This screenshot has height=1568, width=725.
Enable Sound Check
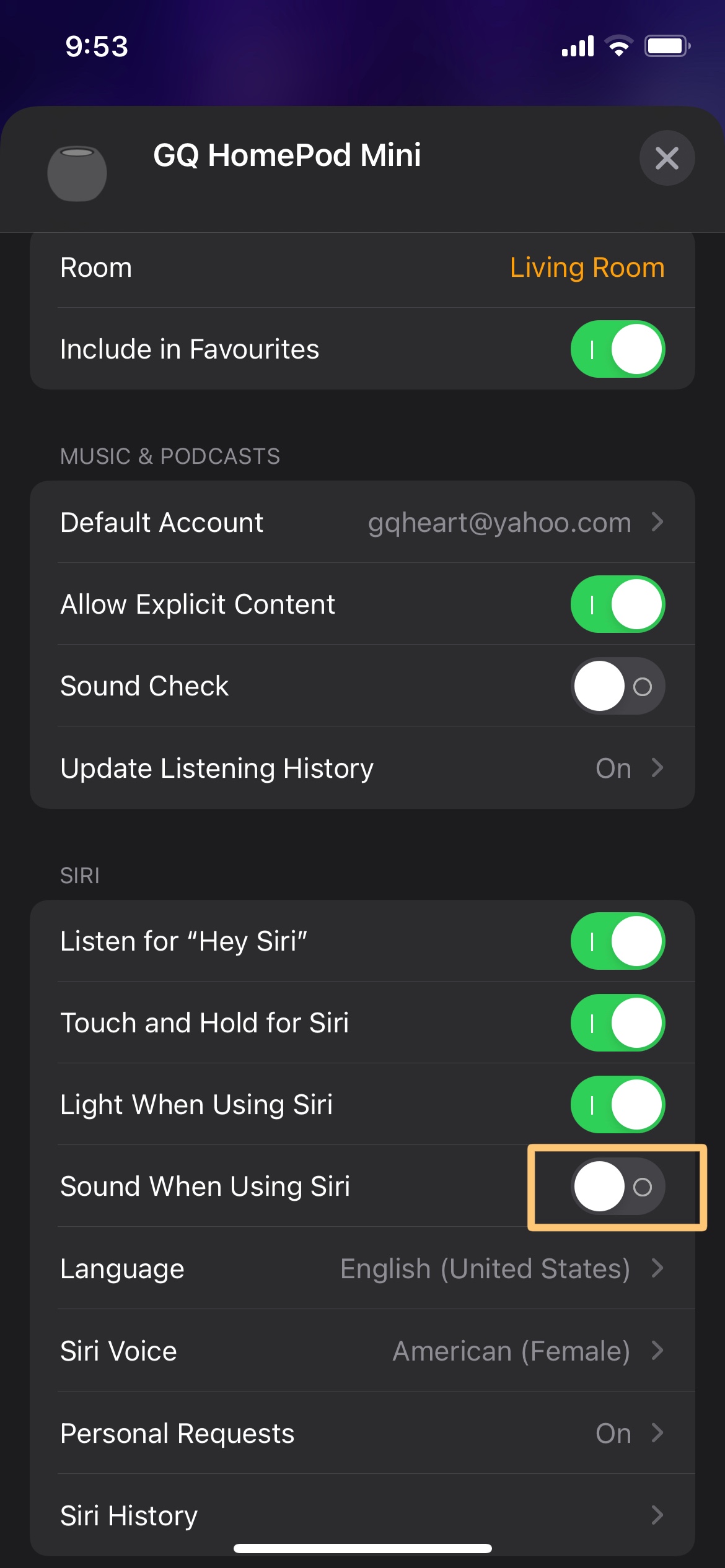[x=617, y=686]
